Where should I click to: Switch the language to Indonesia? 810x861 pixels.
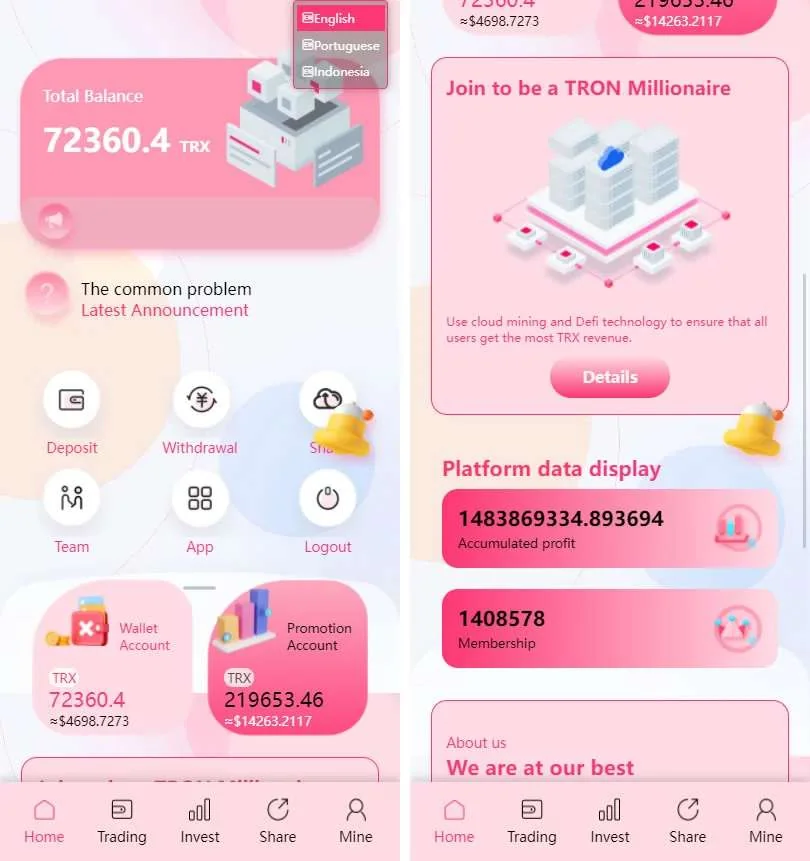pos(340,72)
